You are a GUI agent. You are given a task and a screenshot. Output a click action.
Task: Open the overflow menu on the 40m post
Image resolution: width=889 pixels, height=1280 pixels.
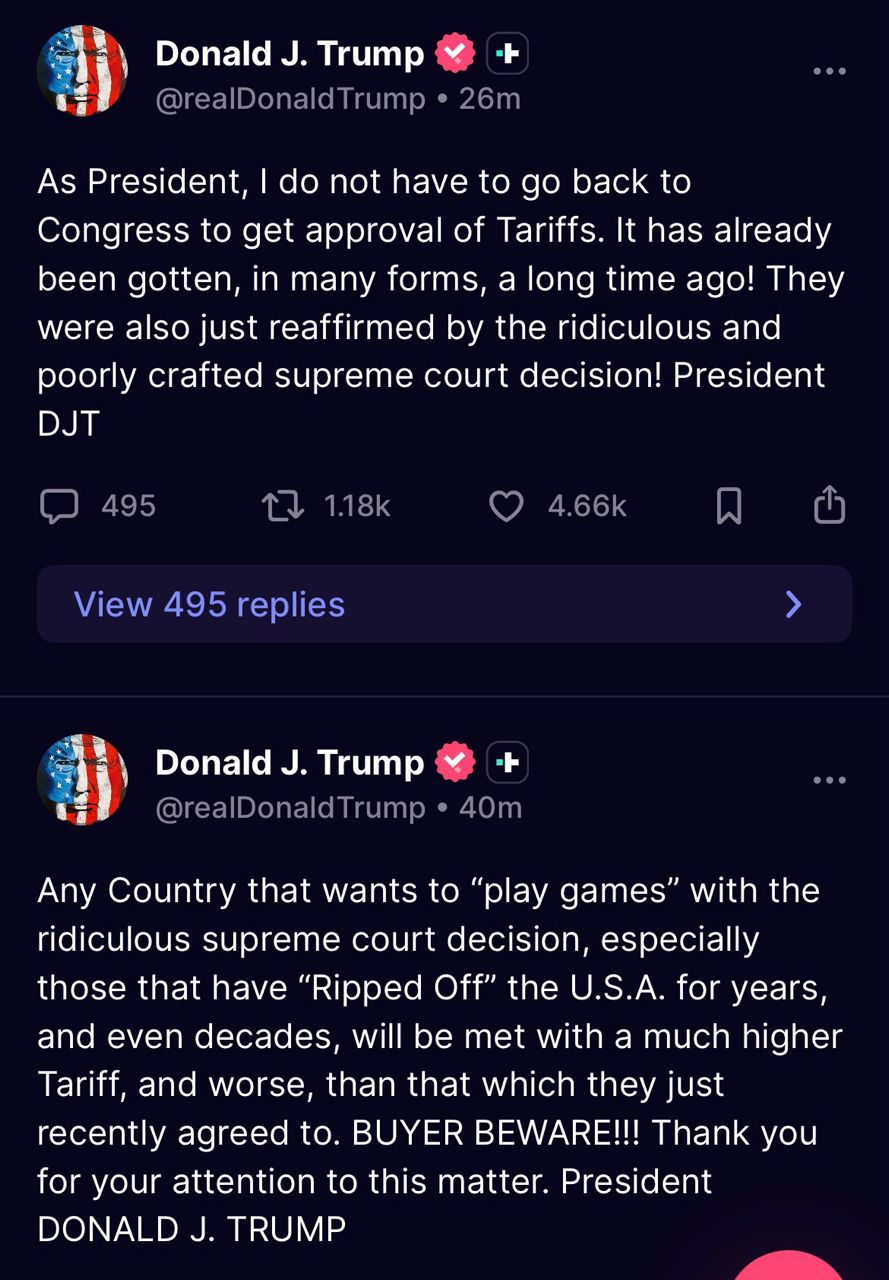[829, 780]
